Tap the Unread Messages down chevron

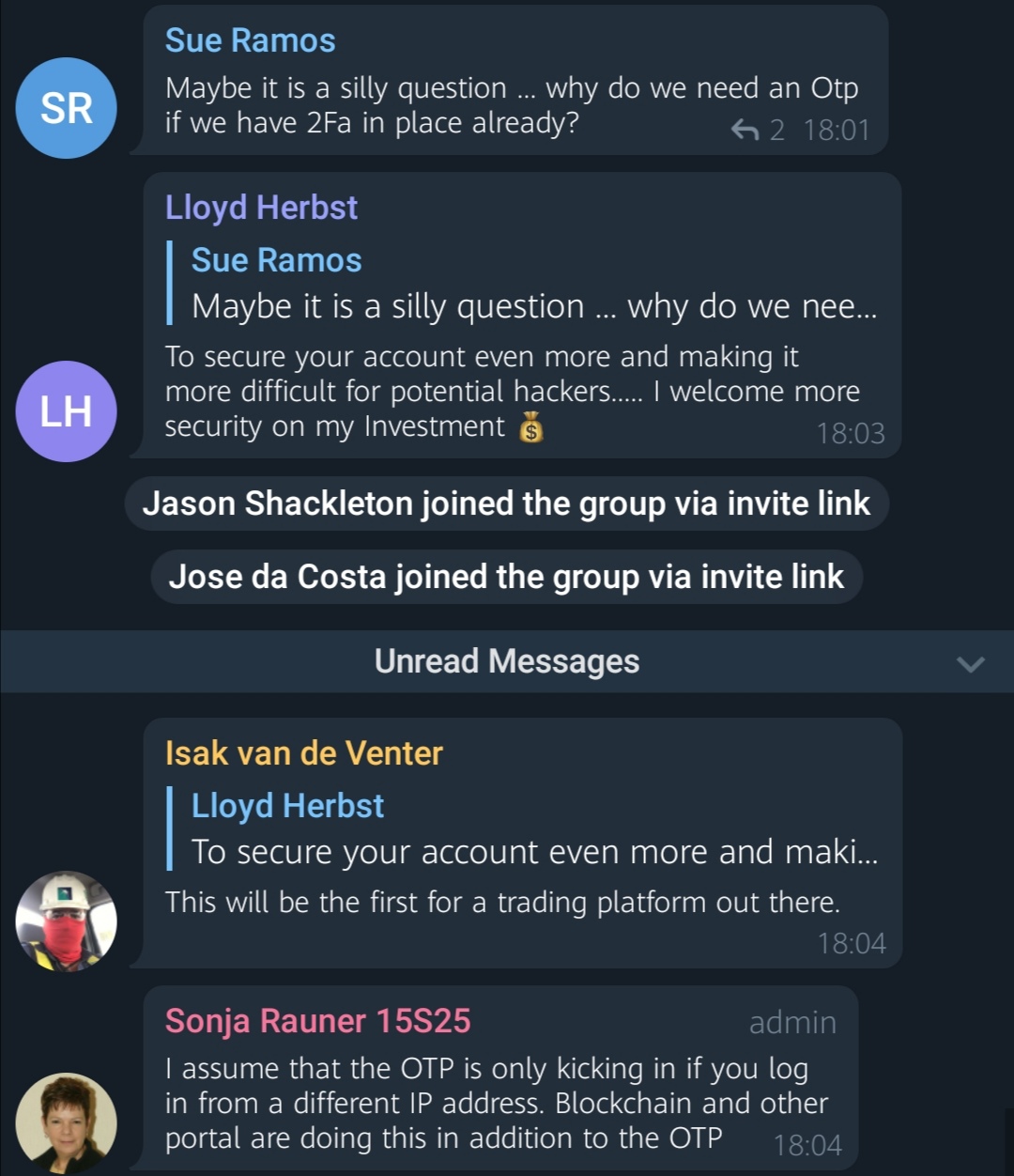(x=970, y=664)
